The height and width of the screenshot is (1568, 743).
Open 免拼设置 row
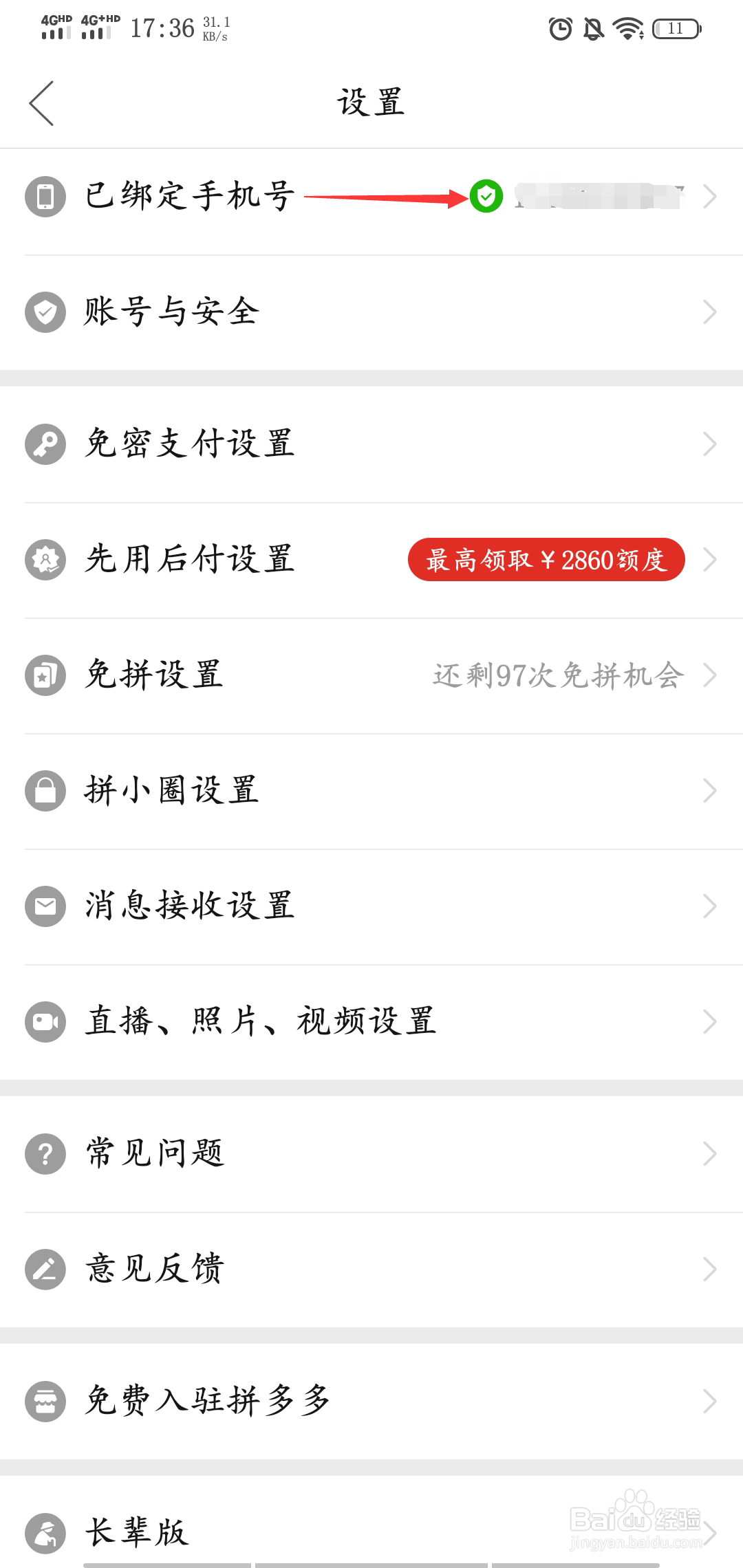[x=371, y=675]
